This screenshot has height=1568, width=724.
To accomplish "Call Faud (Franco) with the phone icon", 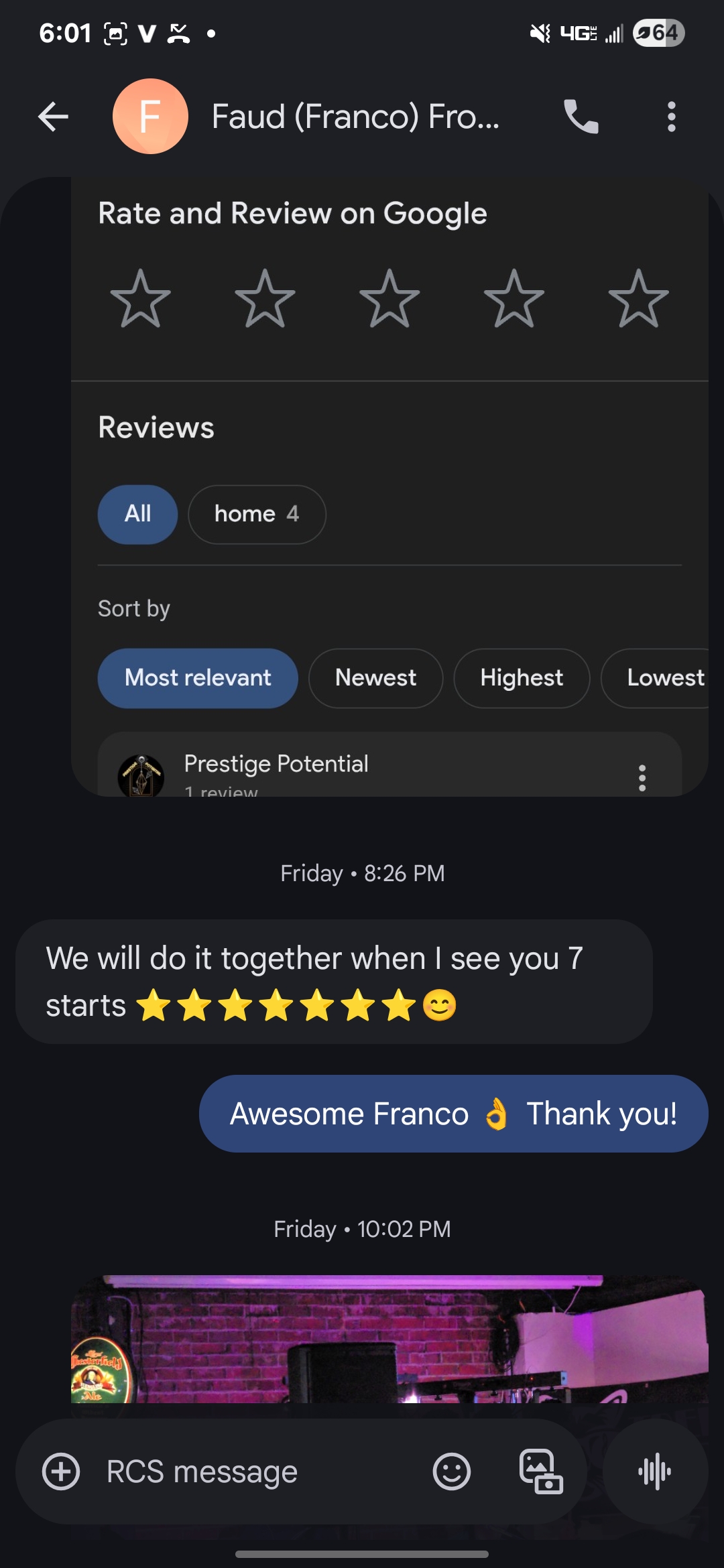I will pos(581,117).
